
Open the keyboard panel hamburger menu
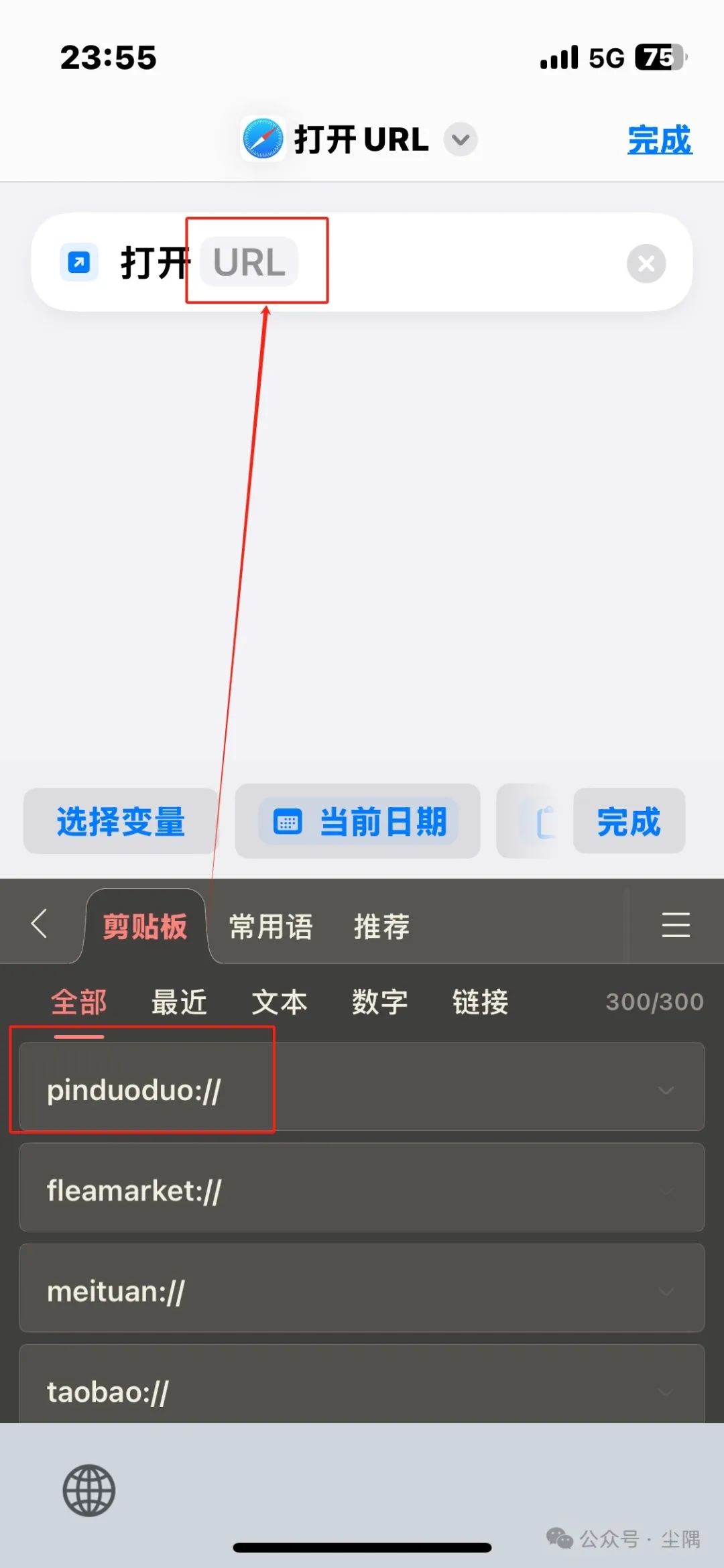tap(675, 925)
